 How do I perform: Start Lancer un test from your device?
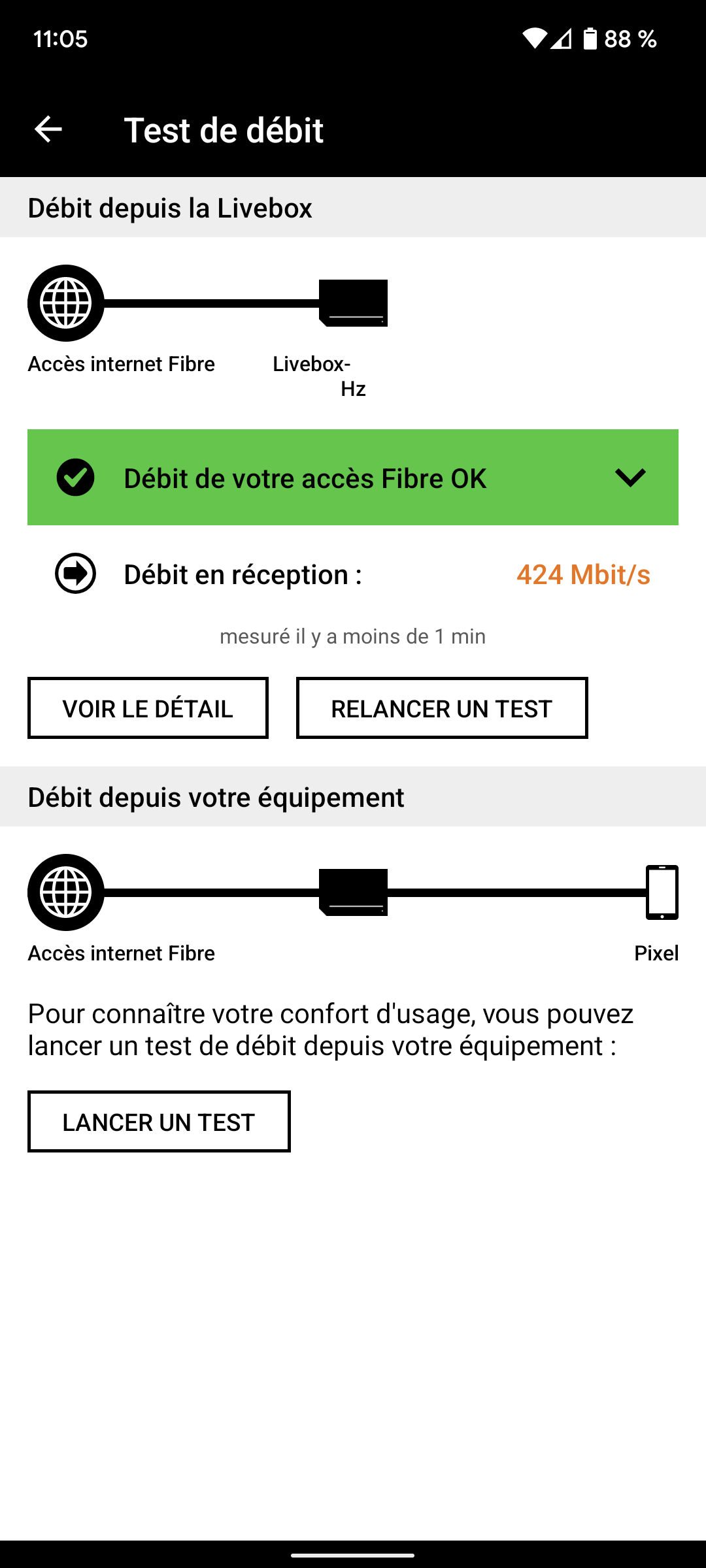(x=159, y=1121)
